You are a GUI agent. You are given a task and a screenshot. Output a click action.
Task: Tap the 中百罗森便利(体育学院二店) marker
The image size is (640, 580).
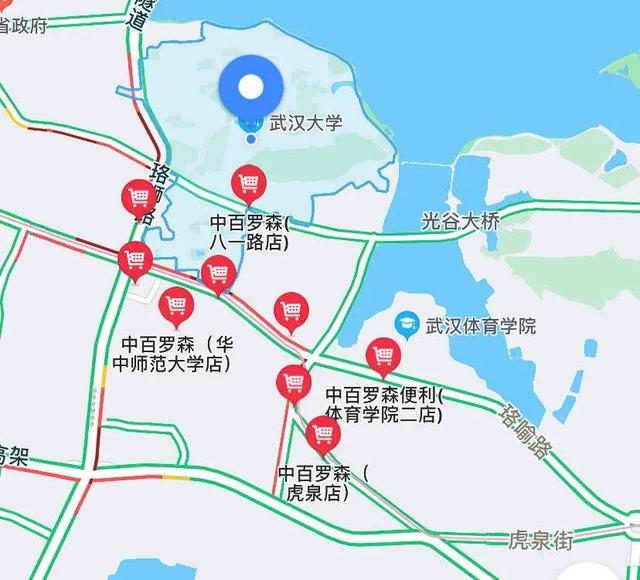pyautogui.click(x=383, y=355)
